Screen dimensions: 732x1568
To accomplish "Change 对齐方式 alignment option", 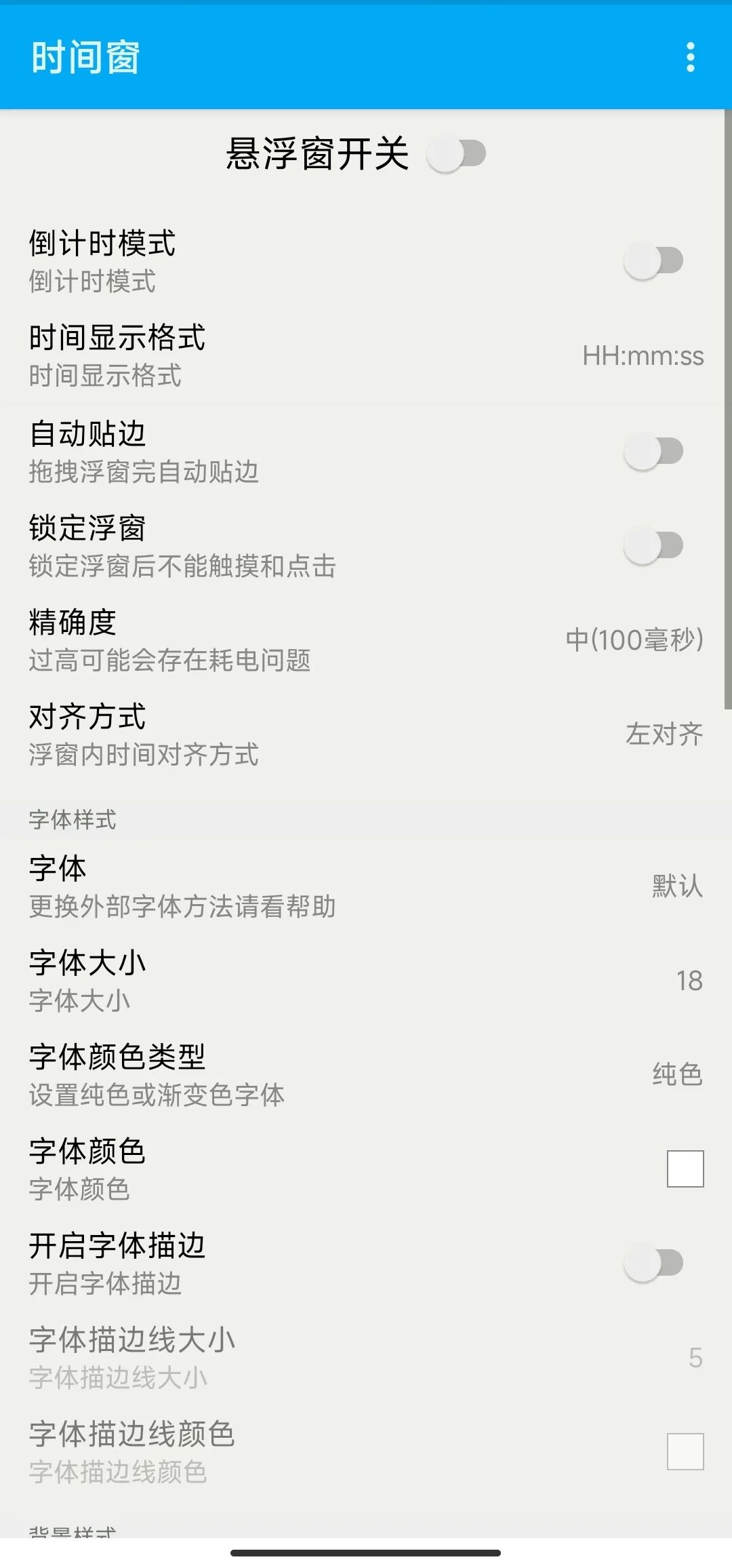I will (366, 734).
